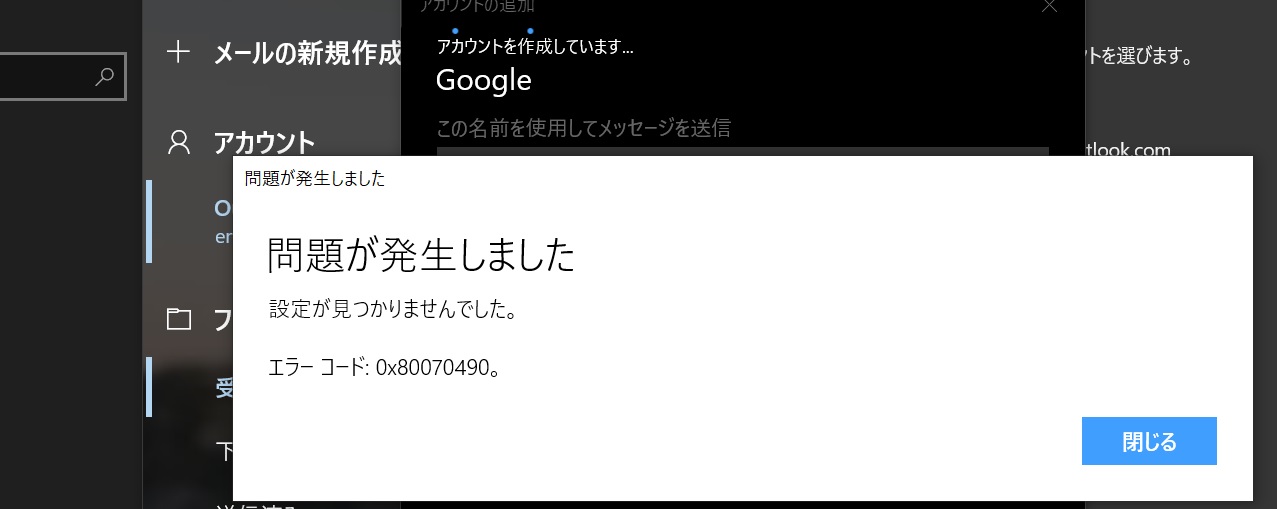Viewport: 1277px width, 509px height.
Task: Close the error dialog with 閉じる
Action: click(x=1148, y=441)
